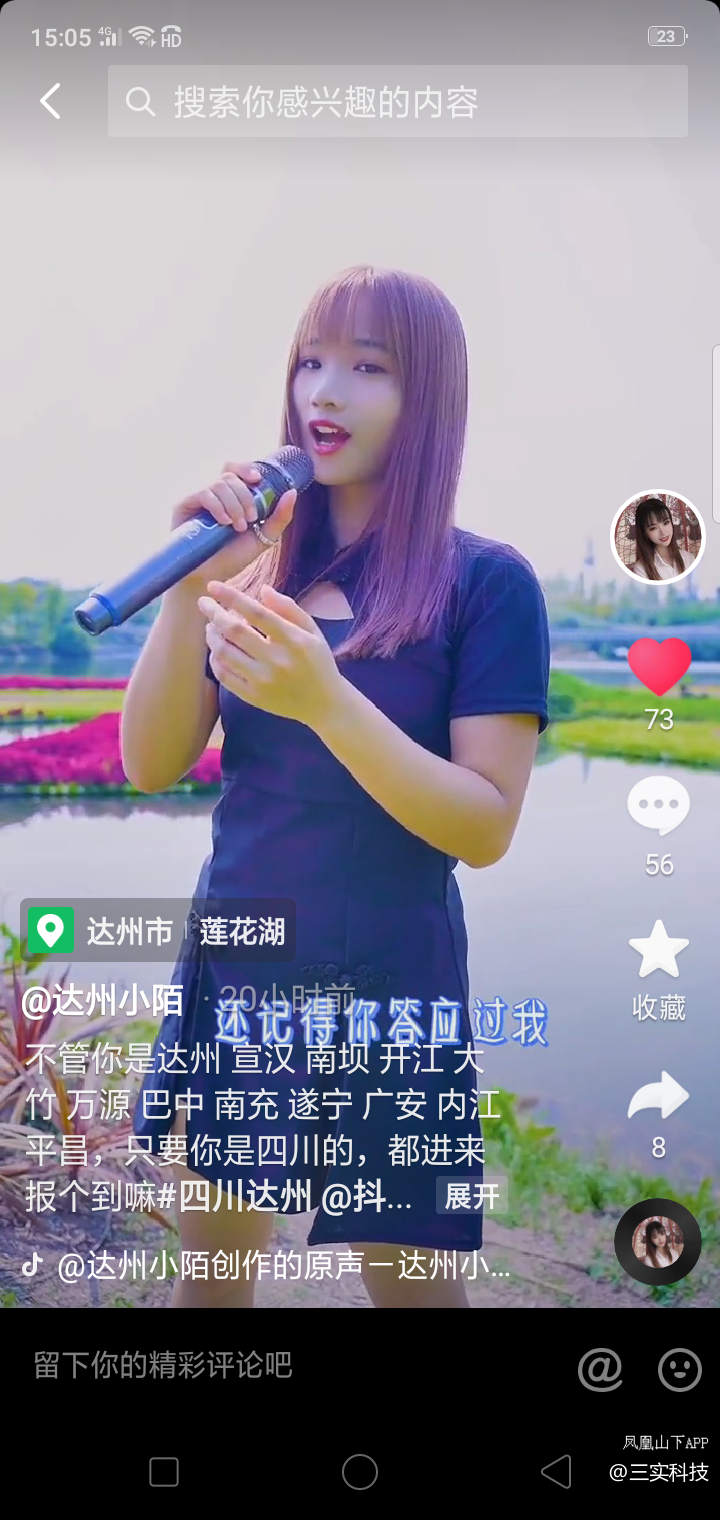Like this video with the heart
The height and width of the screenshot is (1520, 720).
click(x=659, y=667)
